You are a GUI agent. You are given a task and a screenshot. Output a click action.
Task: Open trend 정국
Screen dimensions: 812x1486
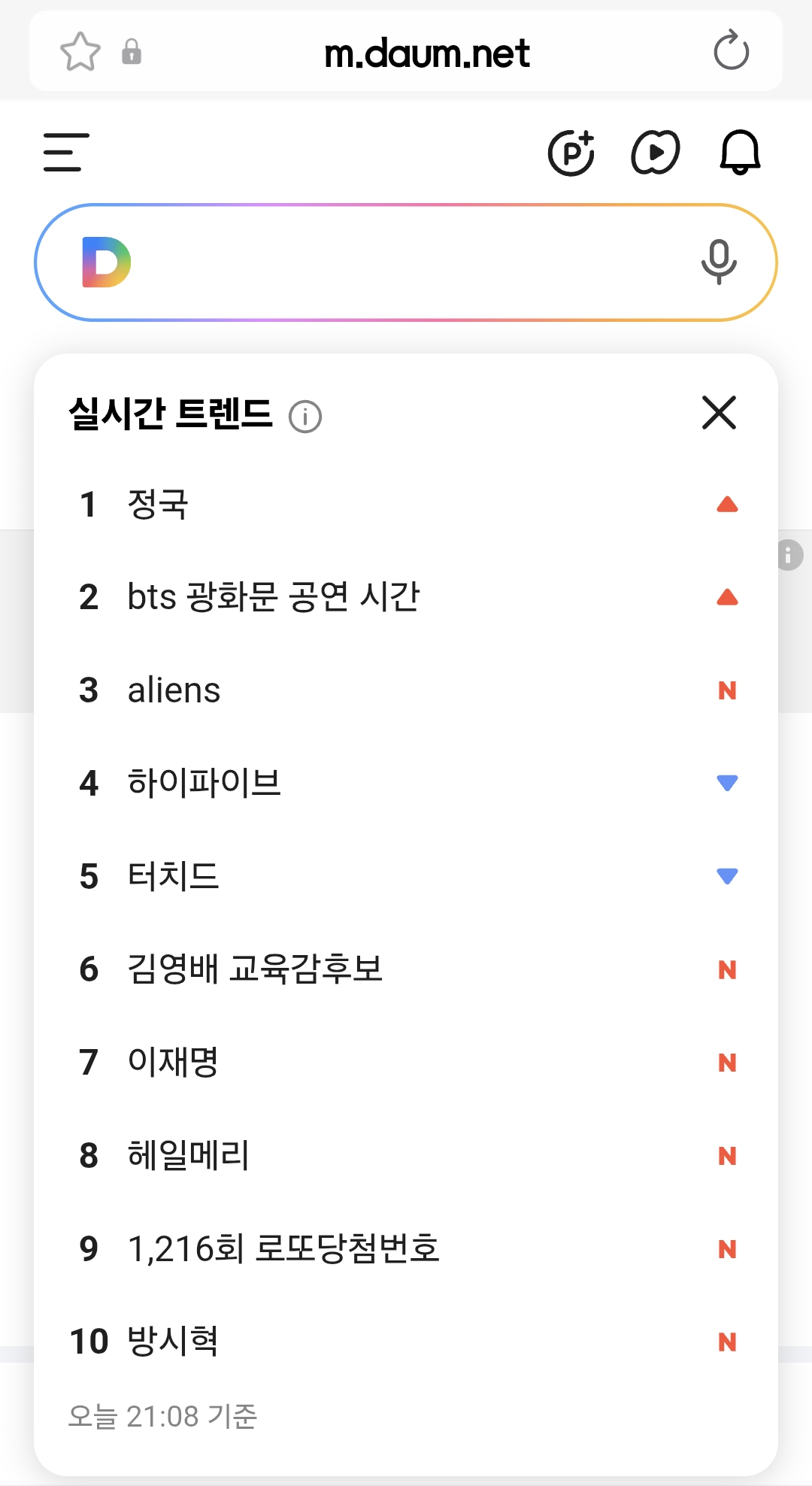pyautogui.click(x=406, y=504)
